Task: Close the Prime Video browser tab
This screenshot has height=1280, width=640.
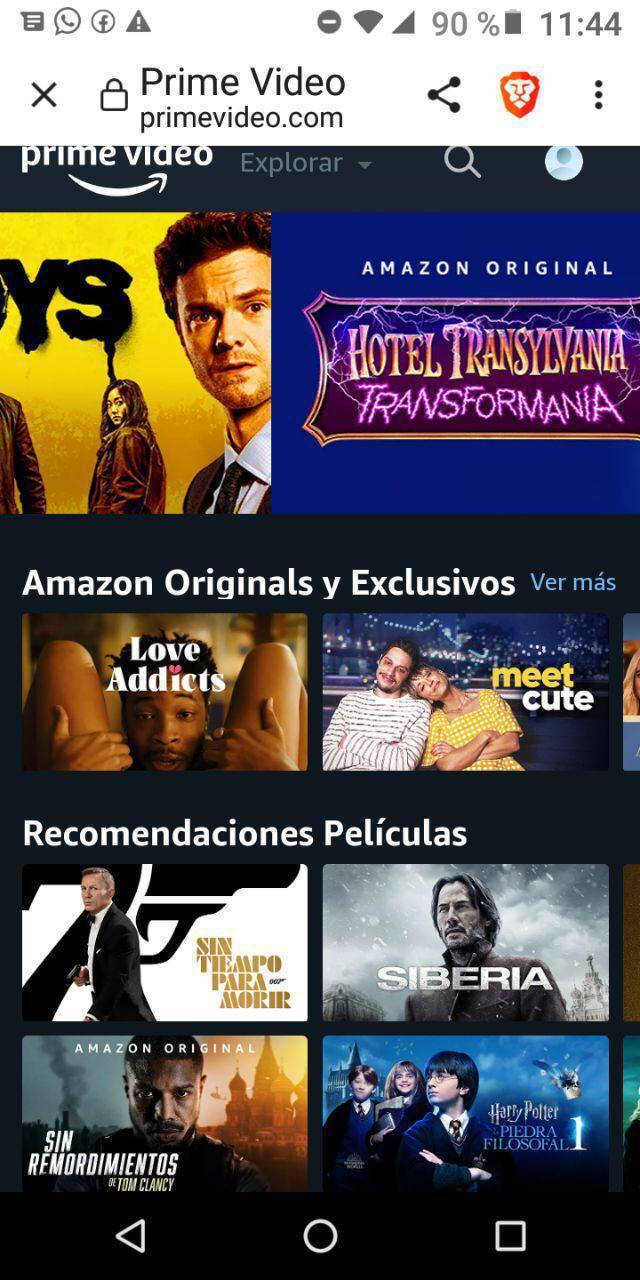Action: click(x=44, y=95)
